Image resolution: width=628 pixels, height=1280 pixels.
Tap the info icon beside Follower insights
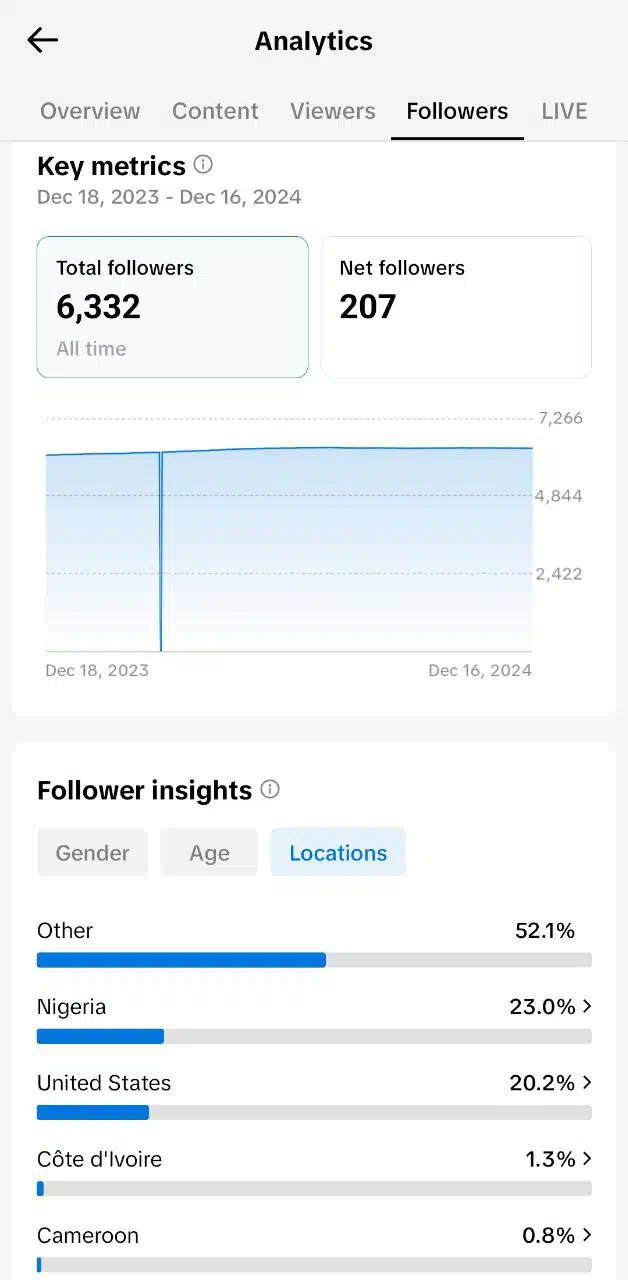pyautogui.click(x=270, y=789)
